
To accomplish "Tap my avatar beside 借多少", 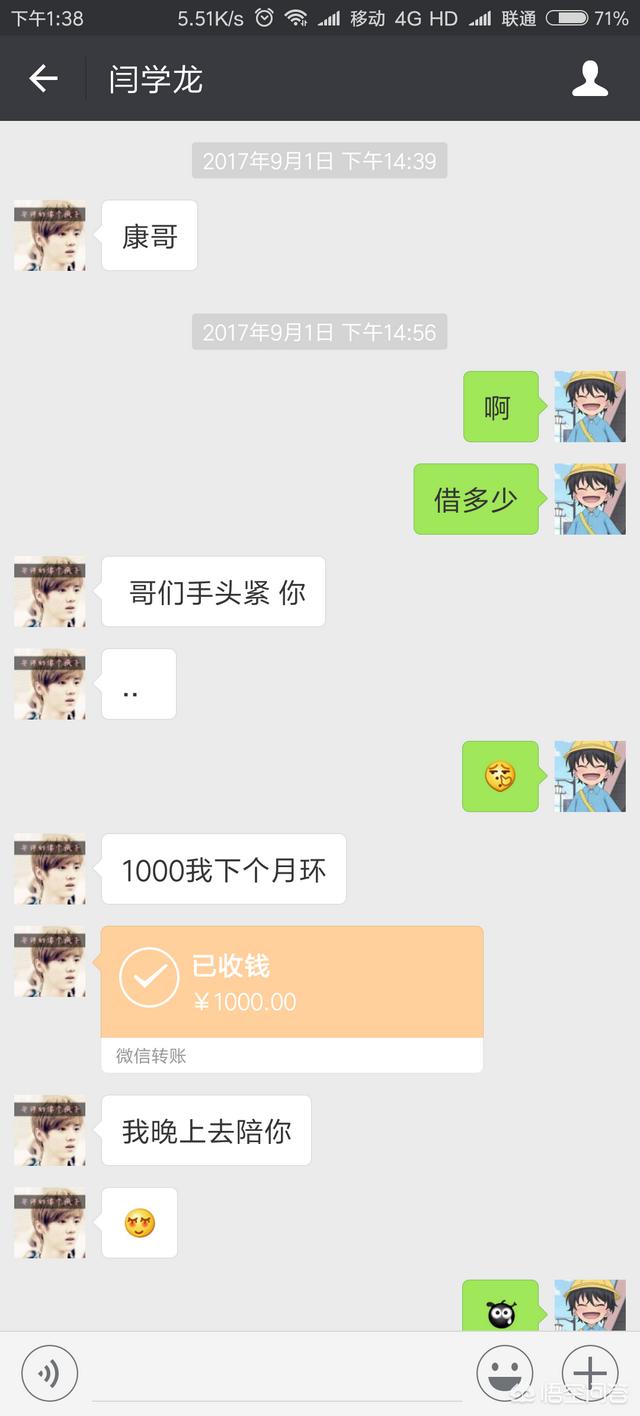I will pyautogui.click(x=590, y=499).
